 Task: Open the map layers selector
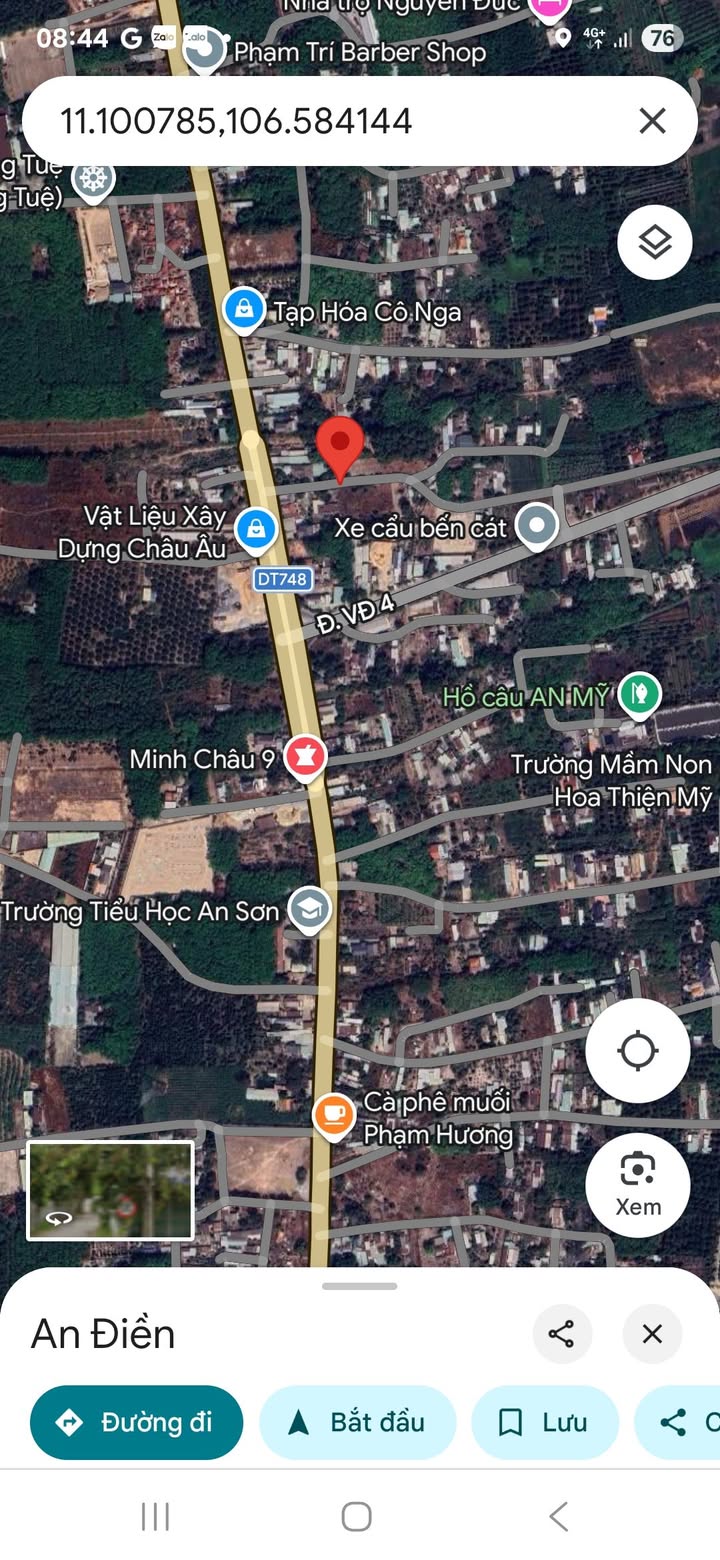click(654, 242)
